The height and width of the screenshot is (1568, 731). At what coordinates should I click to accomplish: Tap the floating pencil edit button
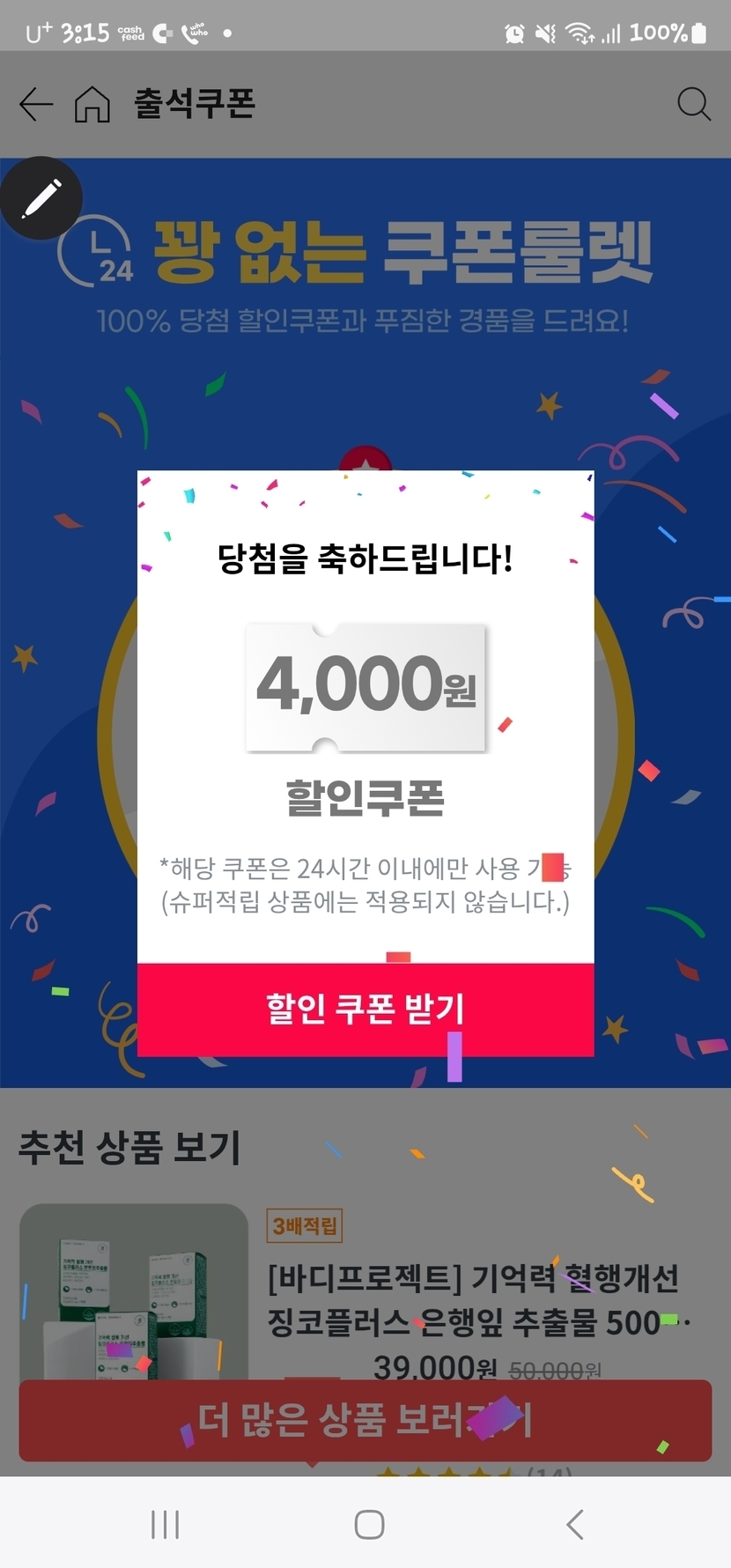click(x=41, y=198)
